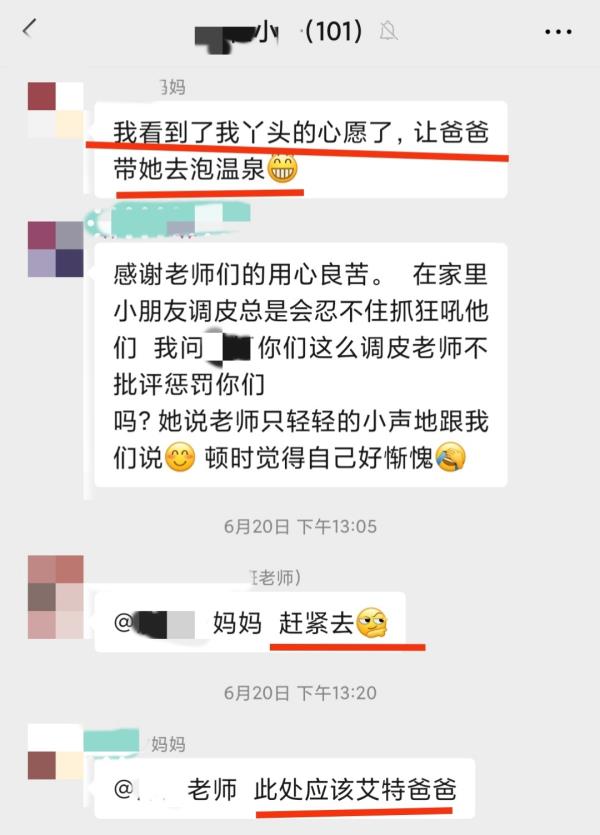View profile of parent who wrote 感谢老师们的用心良苦

tap(56, 249)
